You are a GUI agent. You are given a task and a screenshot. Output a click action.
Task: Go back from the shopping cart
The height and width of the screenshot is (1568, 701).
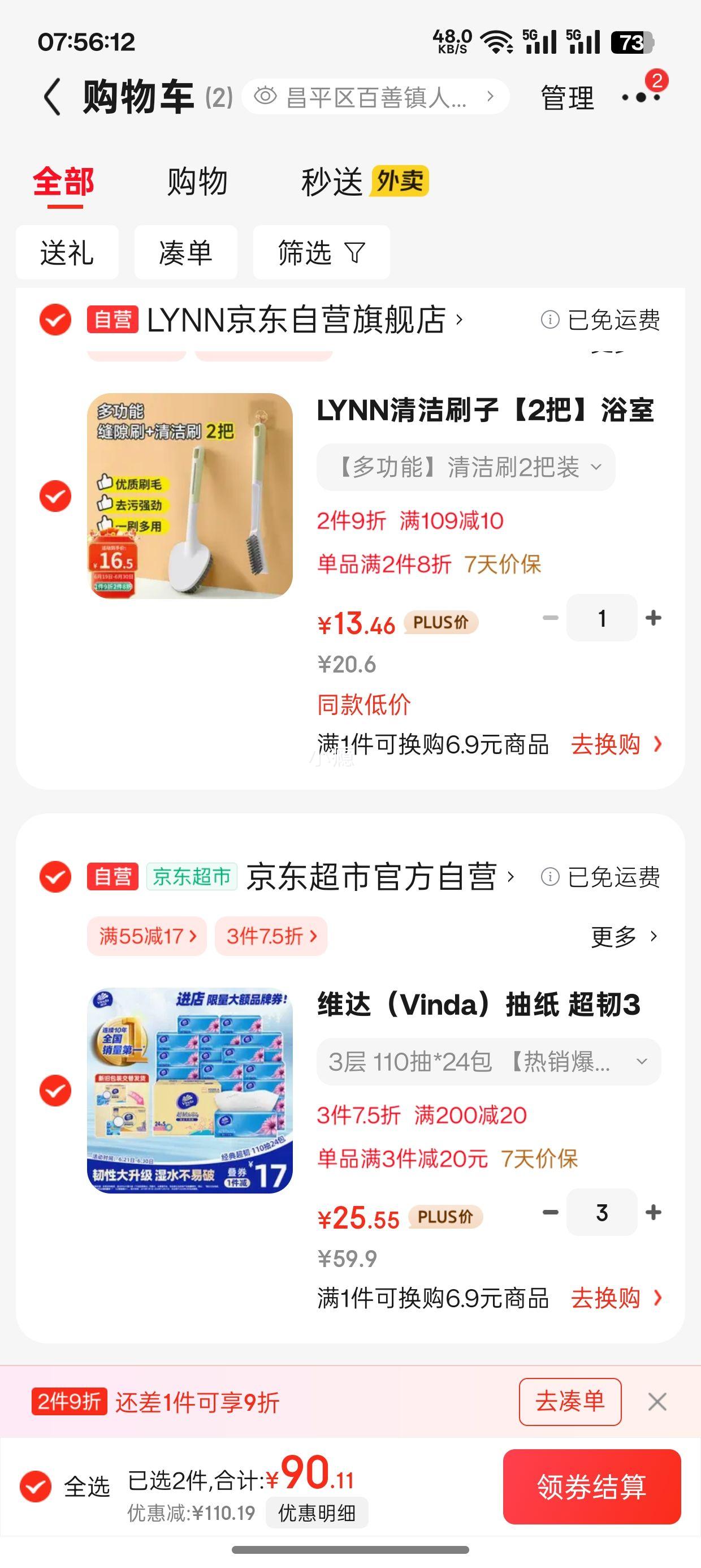pos(53,97)
